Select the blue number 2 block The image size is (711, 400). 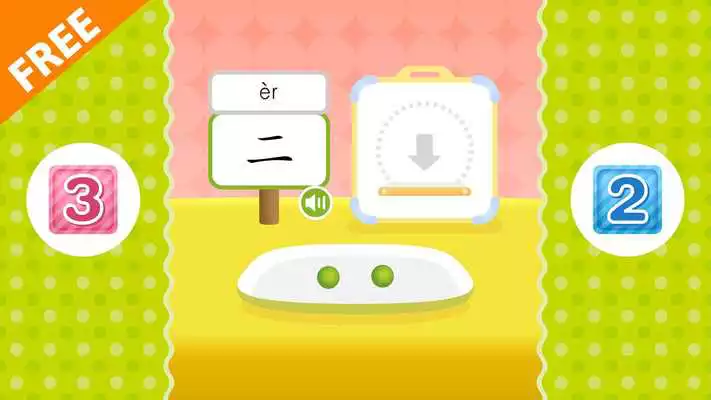coord(626,199)
